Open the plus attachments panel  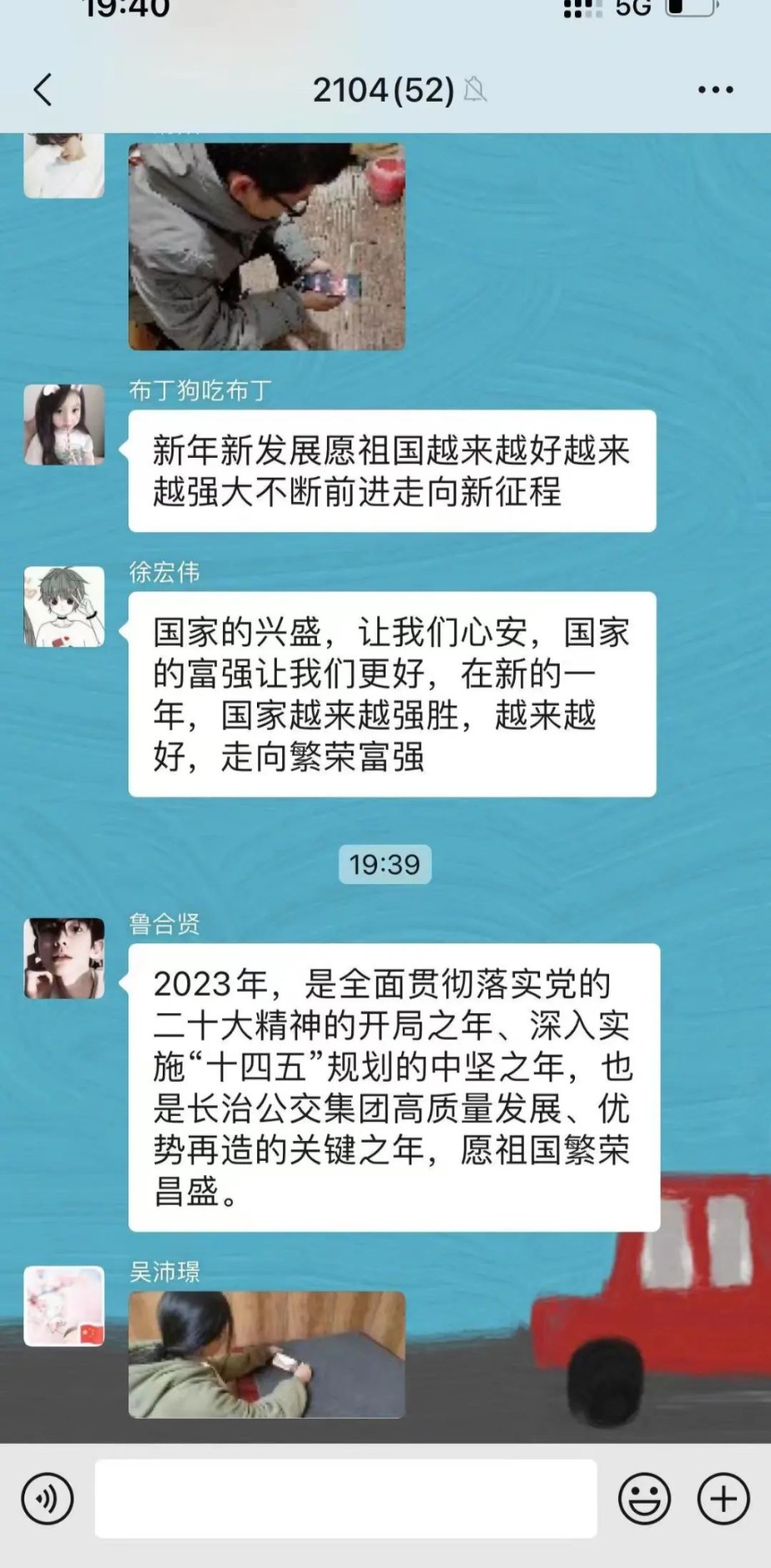point(723,1499)
